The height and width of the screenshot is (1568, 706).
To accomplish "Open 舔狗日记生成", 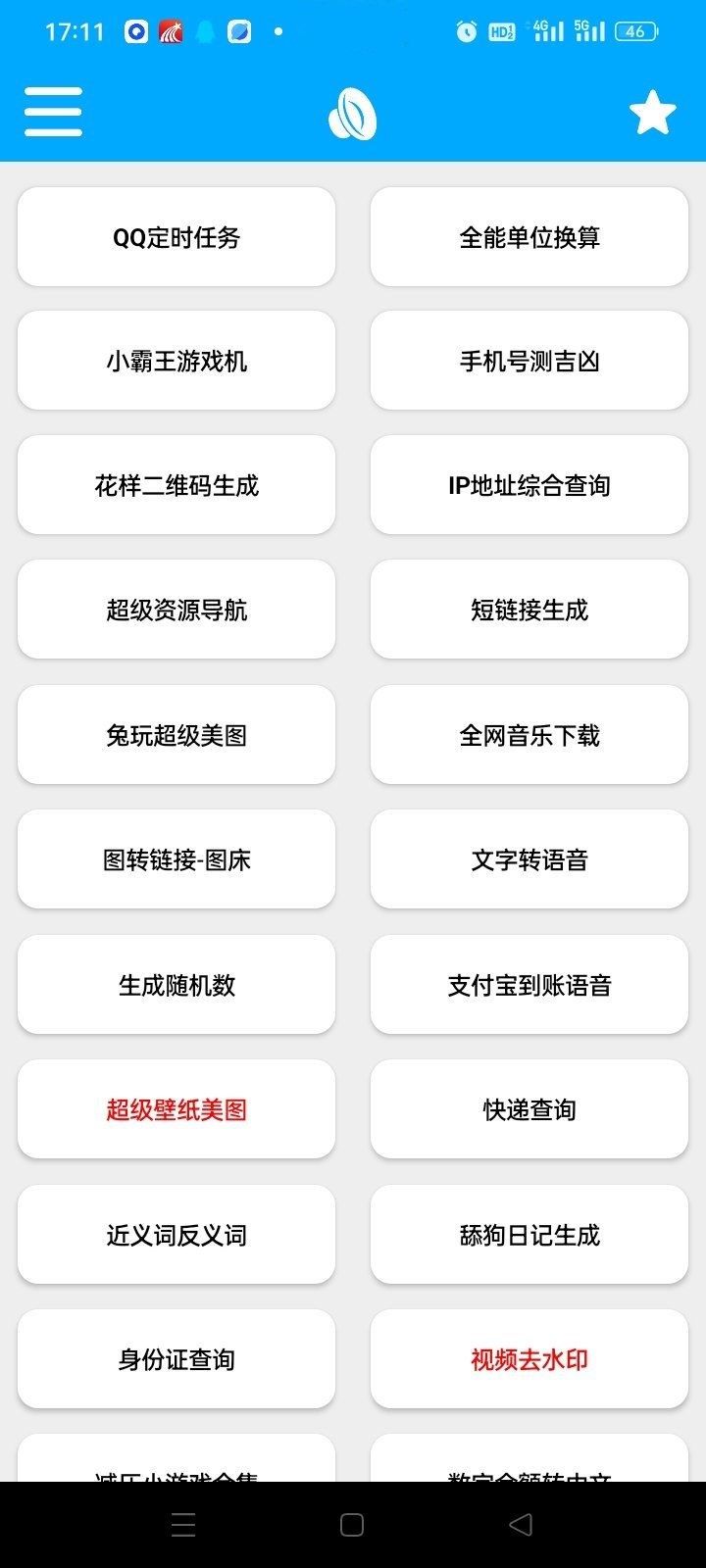I will pos(529,1235).
